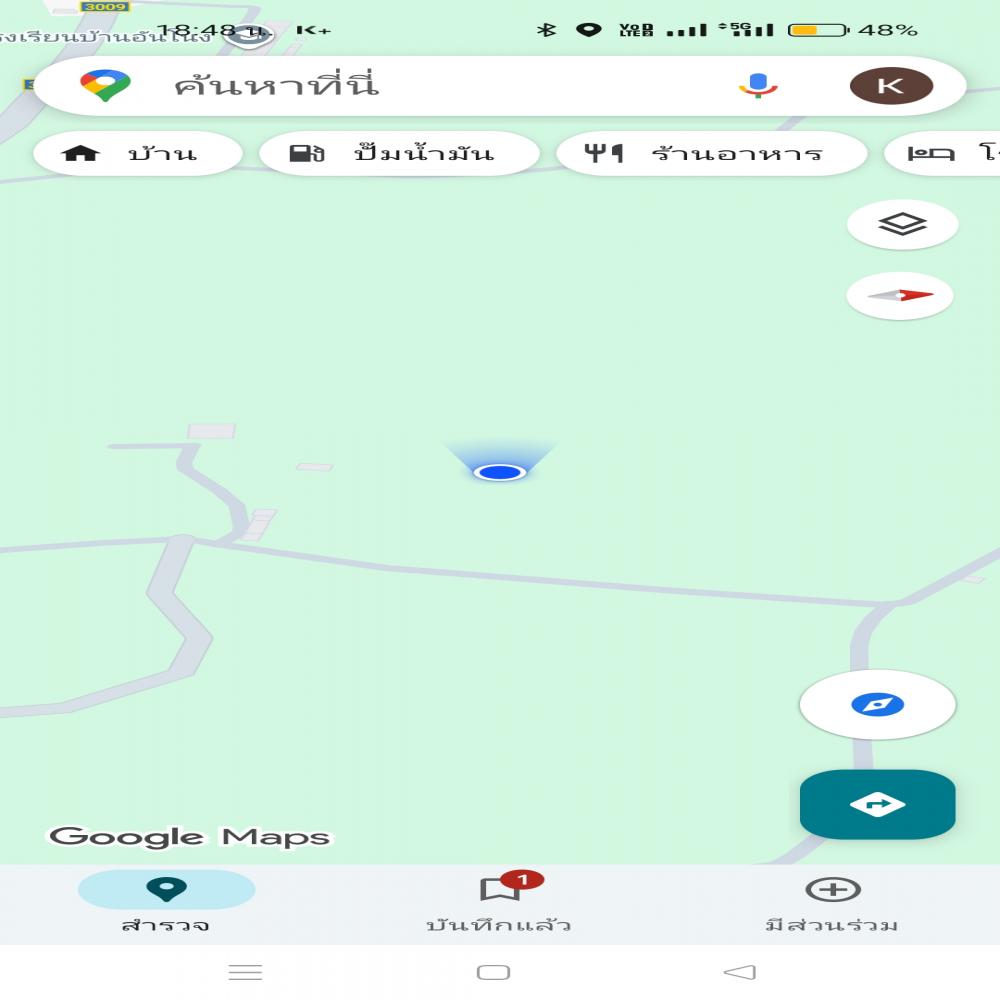Image resolution: width=1000 pixels, height=1000 pixels.
Task: Tap the system back button
Action: [x=739, y=972]
